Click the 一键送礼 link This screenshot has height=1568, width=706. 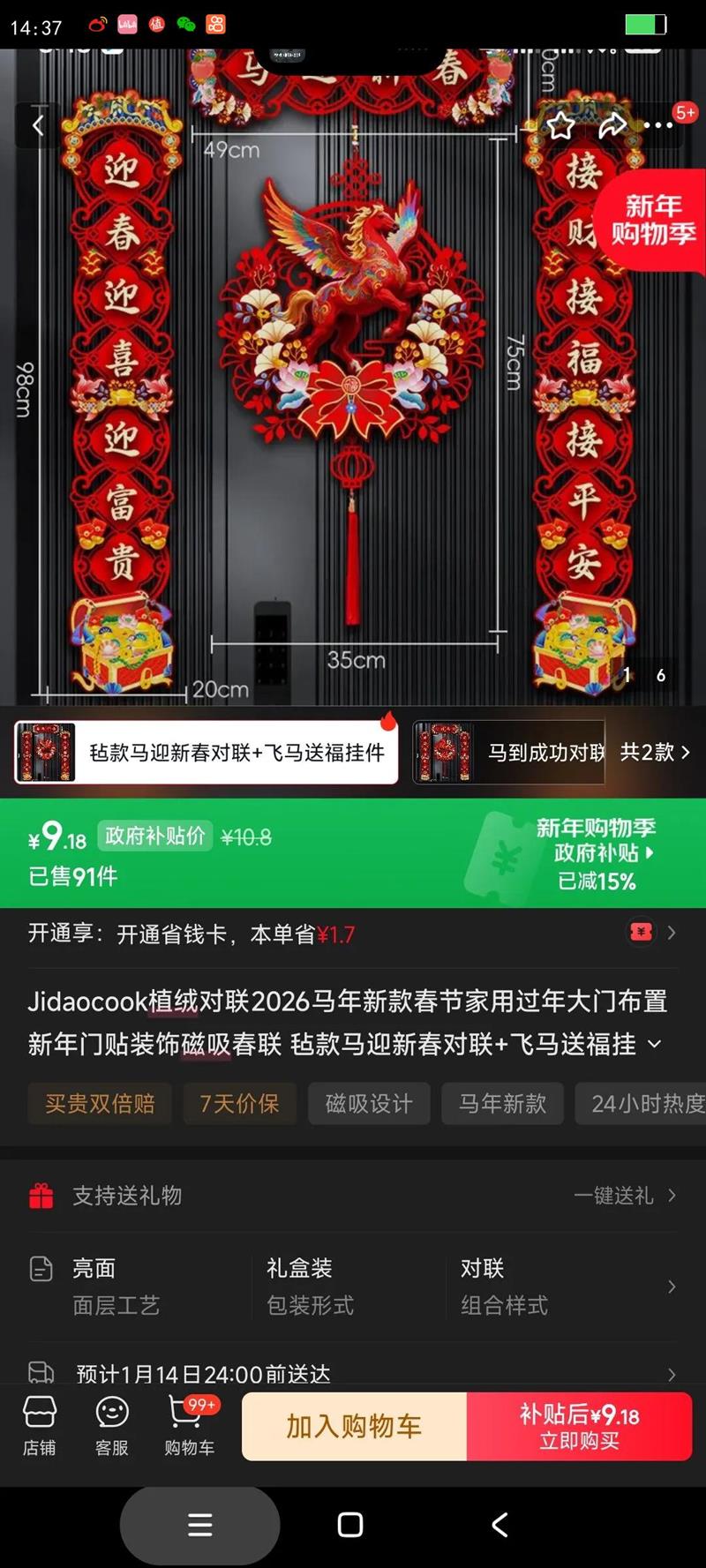616,1196
